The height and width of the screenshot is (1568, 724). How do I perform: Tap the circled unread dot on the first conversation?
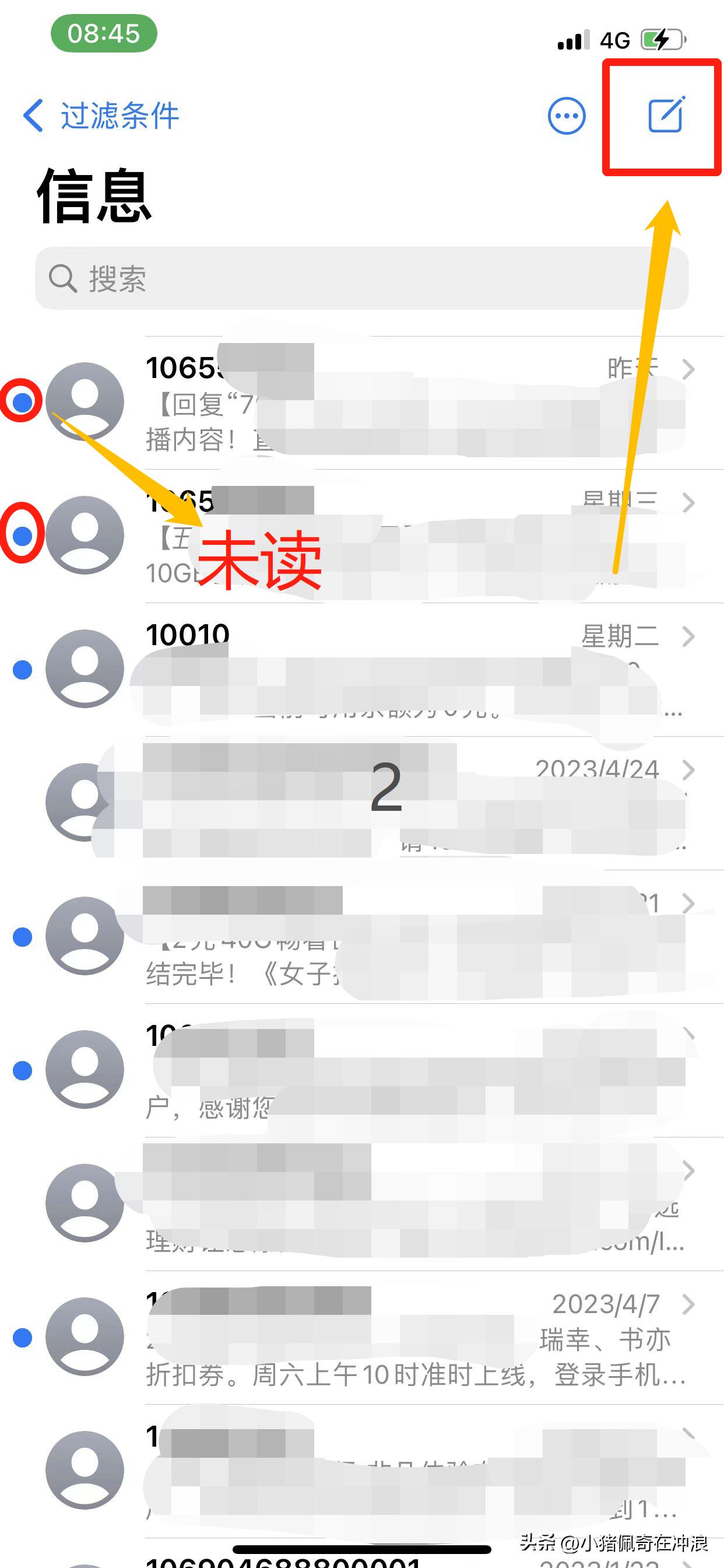(22, 402)
